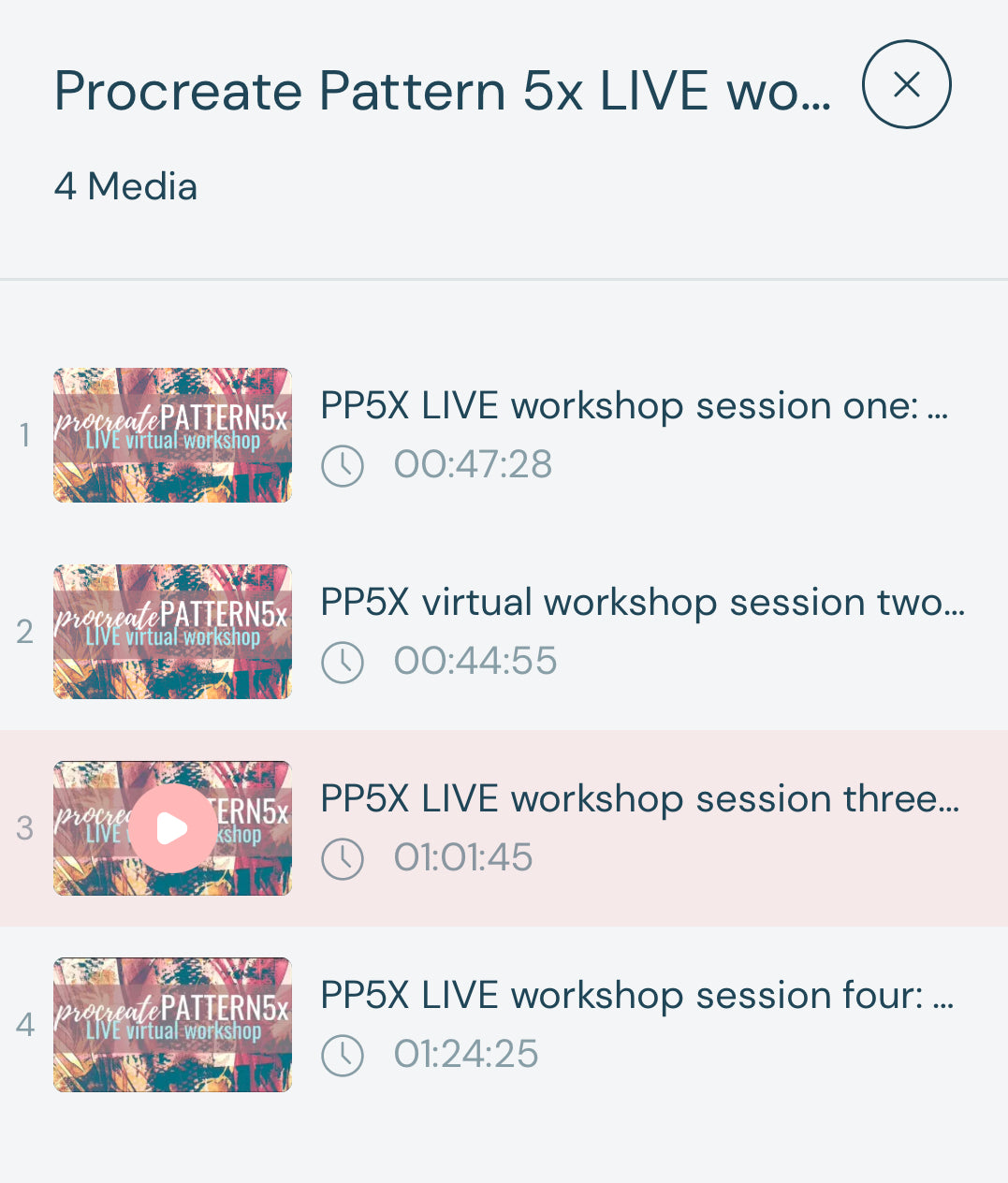
Task: Select the number 1 beside session one
Action: tap(25, 434)
